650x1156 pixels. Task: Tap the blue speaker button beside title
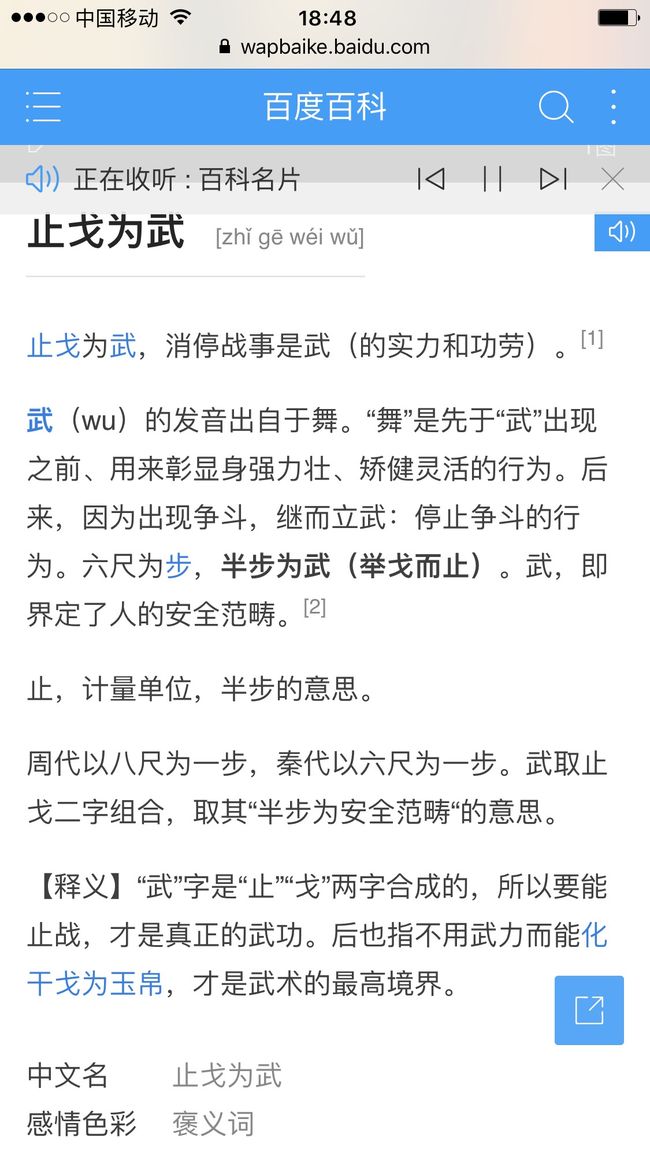coord(622,232)
